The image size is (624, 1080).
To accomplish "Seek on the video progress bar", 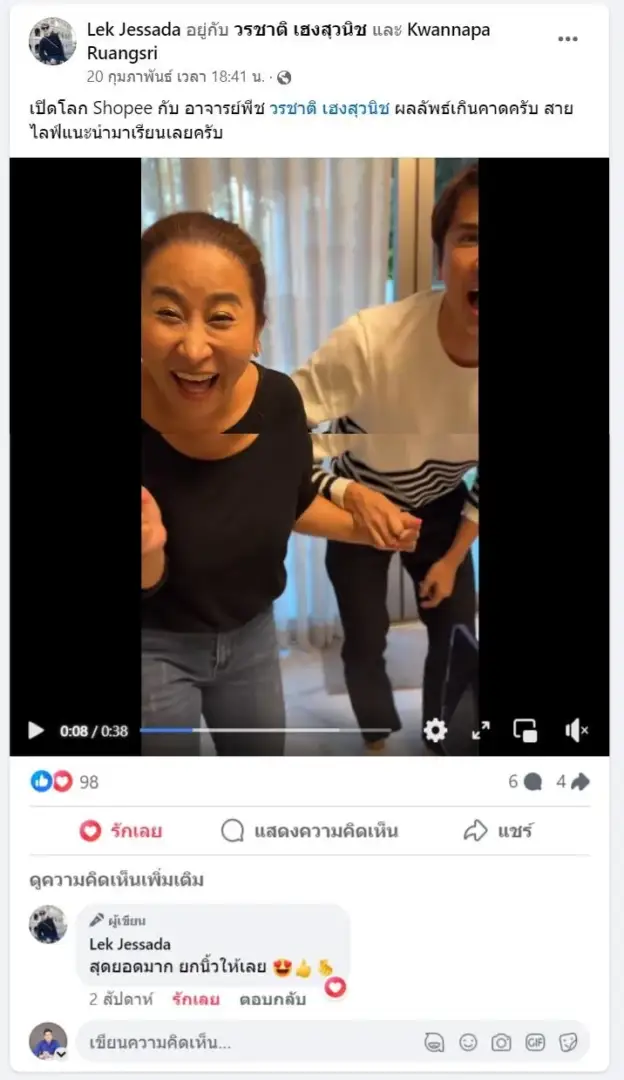I will pos(270,731).
